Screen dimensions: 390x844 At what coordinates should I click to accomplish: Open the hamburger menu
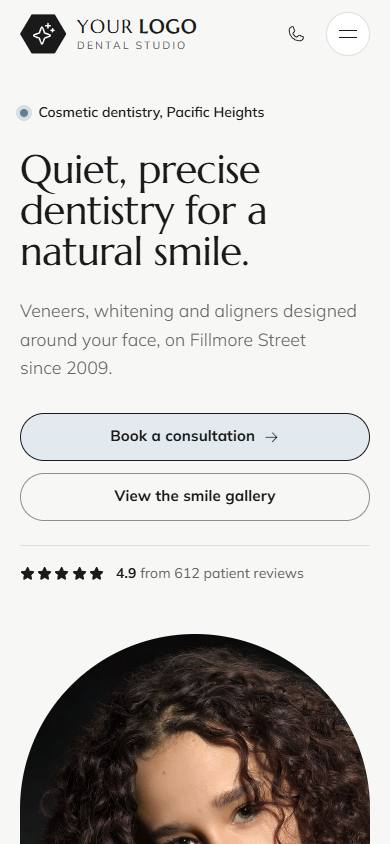pyautogui.click(x=348, y=34)
